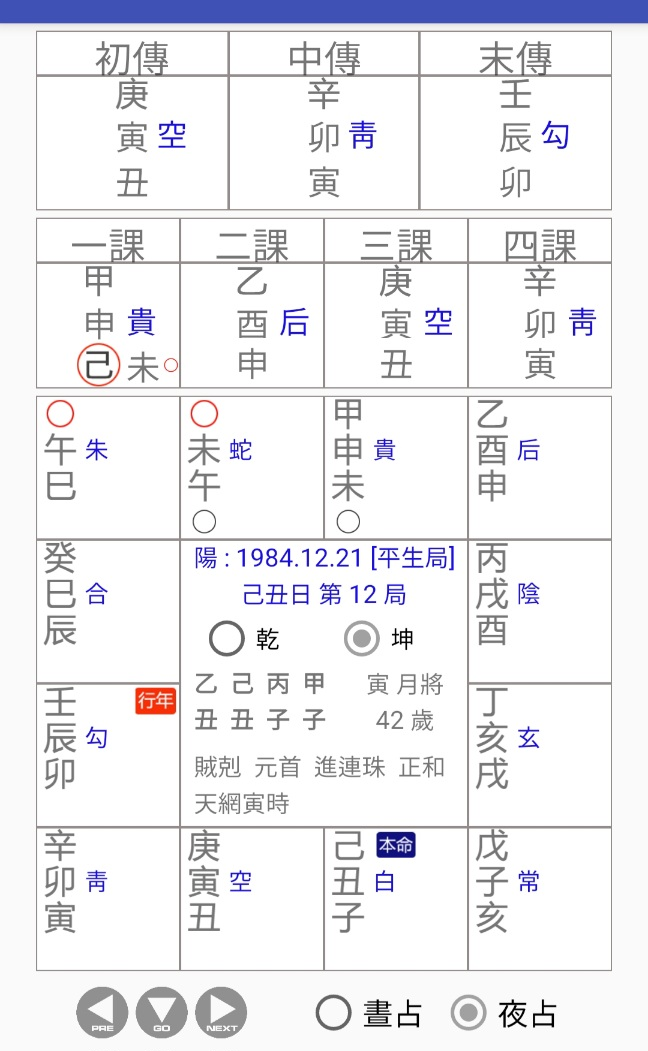Tap the NEXT arrow button
Viewport: 648px width, 1051px height.
221,1012
